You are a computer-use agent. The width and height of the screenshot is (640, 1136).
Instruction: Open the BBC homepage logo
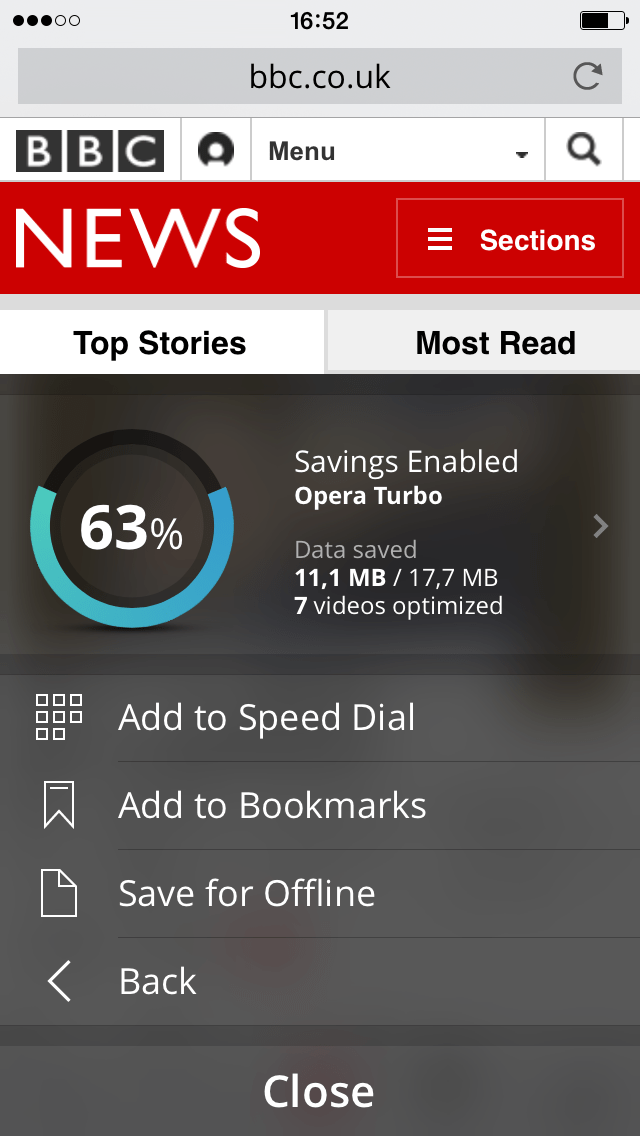90,151
